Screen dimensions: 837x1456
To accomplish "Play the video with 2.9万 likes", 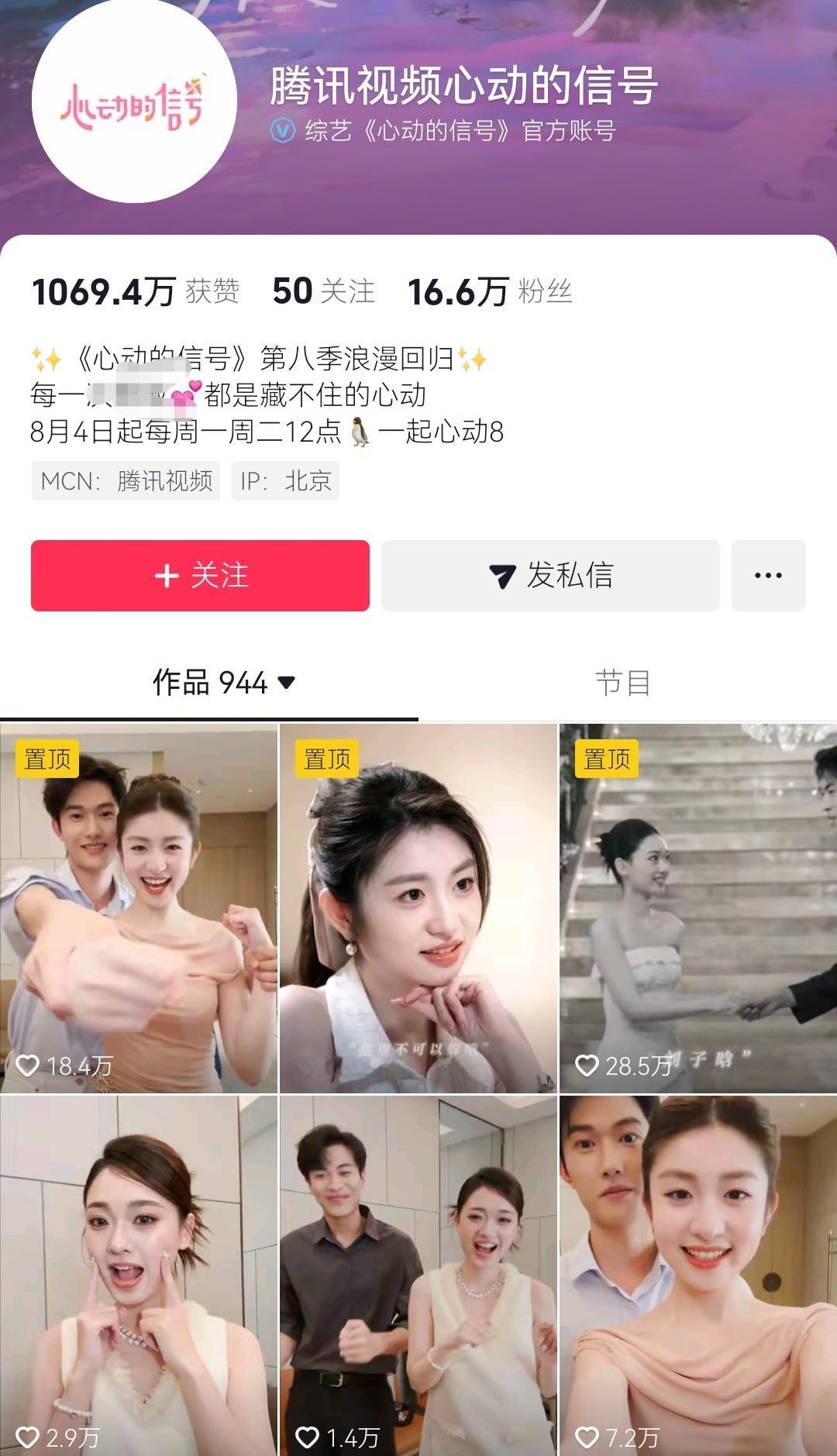I will point(138,1275).
